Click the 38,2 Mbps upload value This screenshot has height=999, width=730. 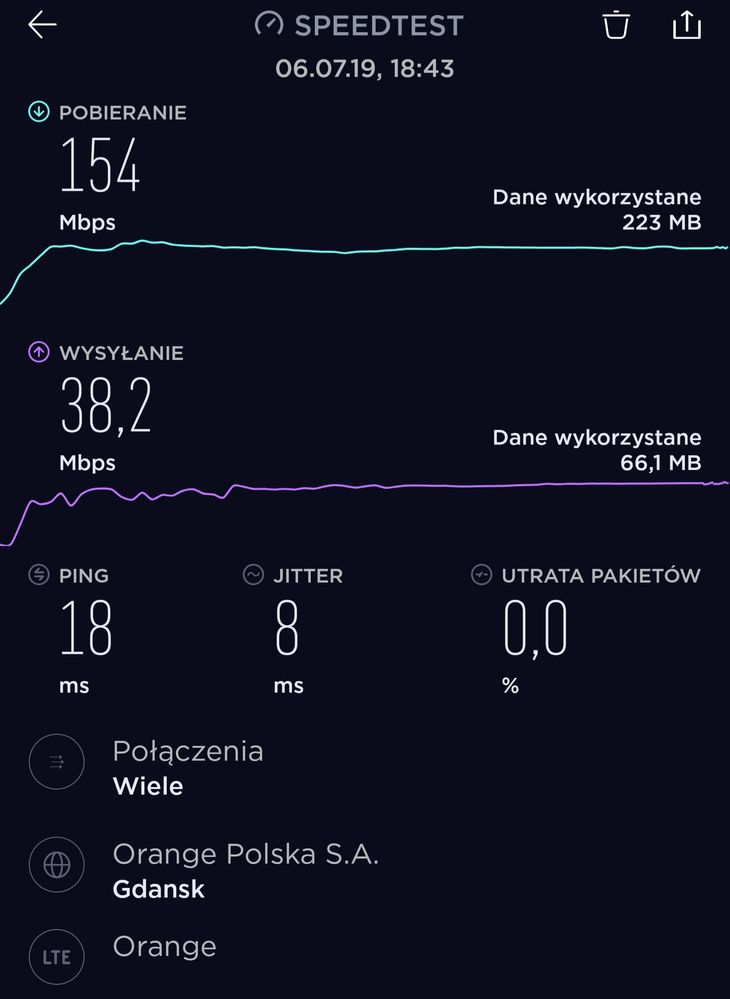tap(105, 405)
